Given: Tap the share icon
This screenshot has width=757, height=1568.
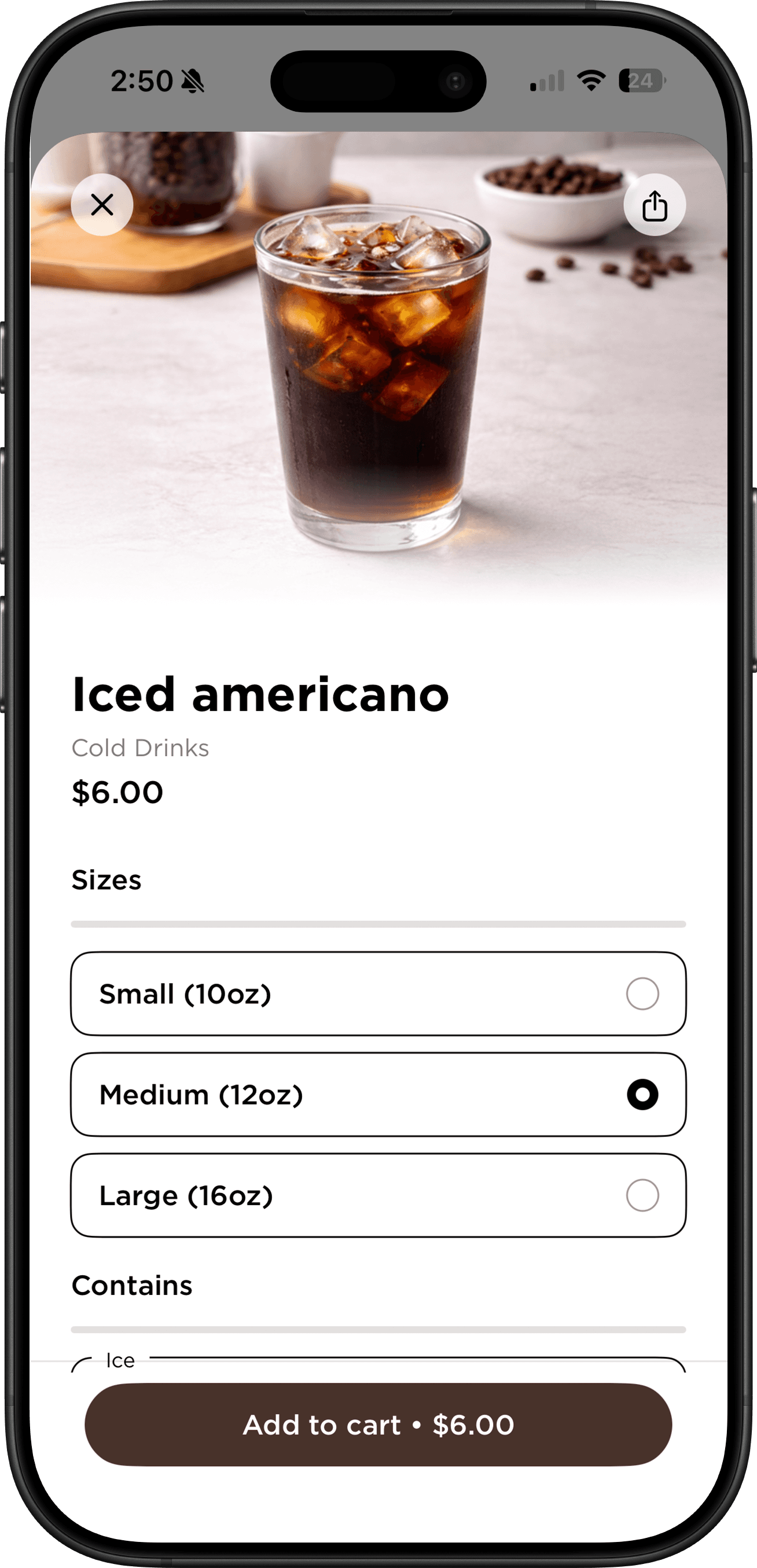Looking at the screenshot, I should click(x=655, y=205).
